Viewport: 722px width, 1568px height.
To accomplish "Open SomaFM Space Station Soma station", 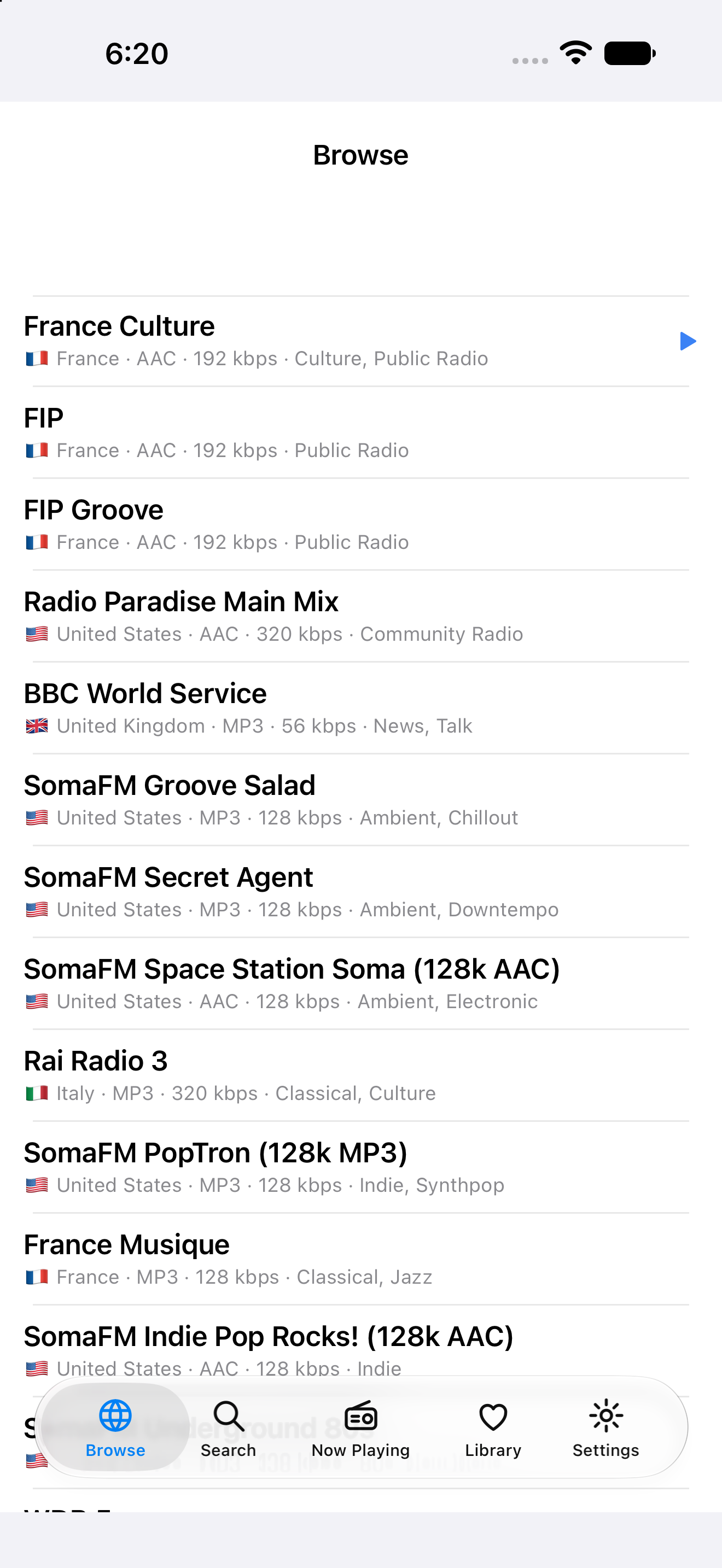I will pyautogui.click(x=361, y=984).
